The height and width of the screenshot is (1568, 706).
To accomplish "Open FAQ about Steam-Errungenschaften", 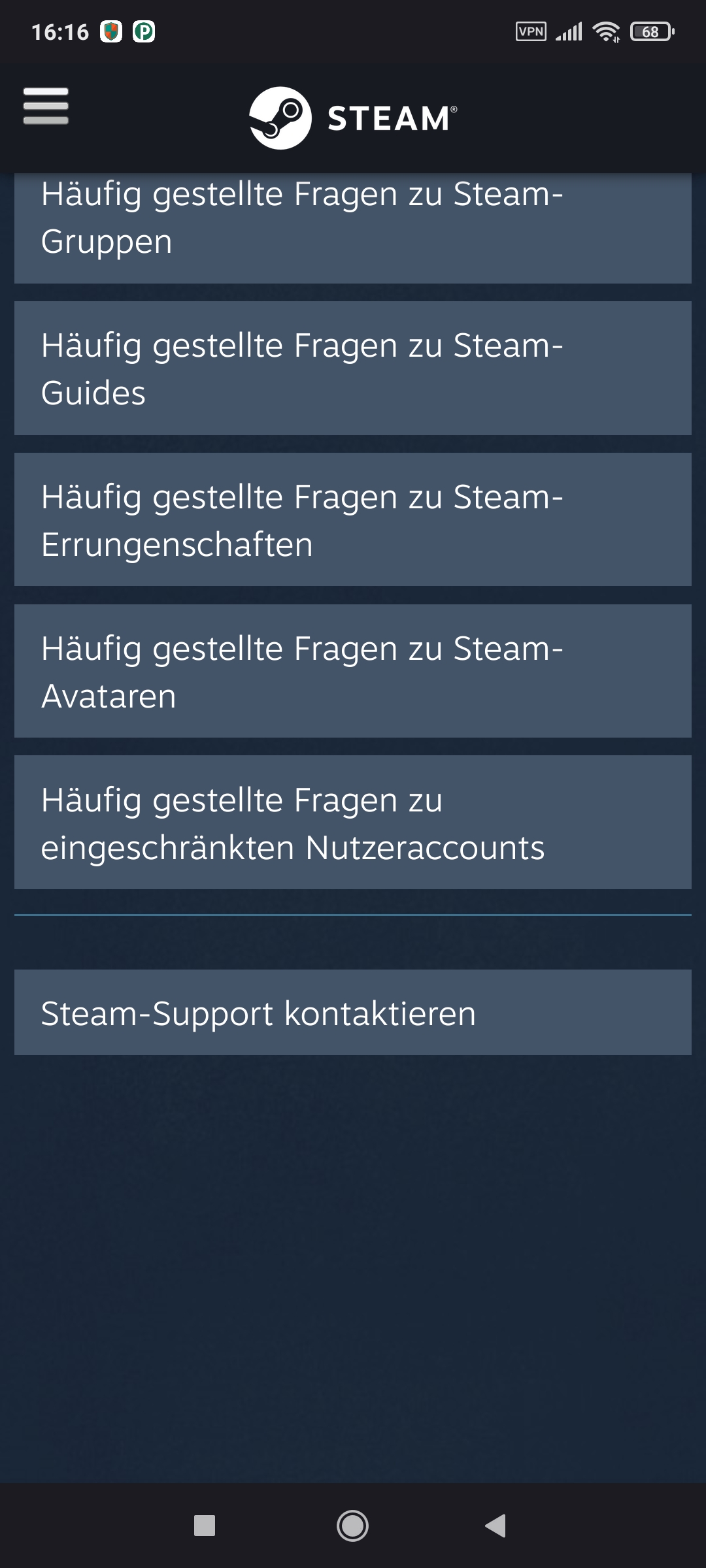I will pyautogui.click(x=353, y=520).
